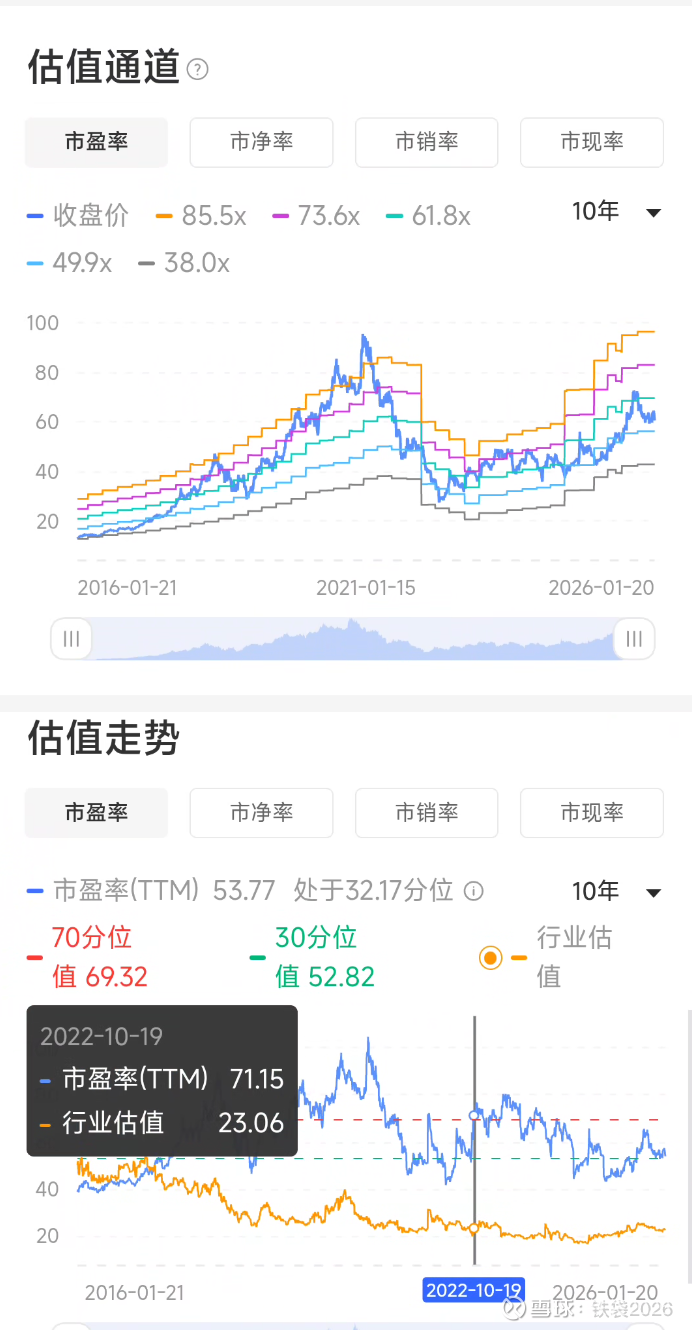The width and height of the screenshot is (692, 1330).
Task: Select 市净率 tab under 估值通道
Action: point(261,142)
